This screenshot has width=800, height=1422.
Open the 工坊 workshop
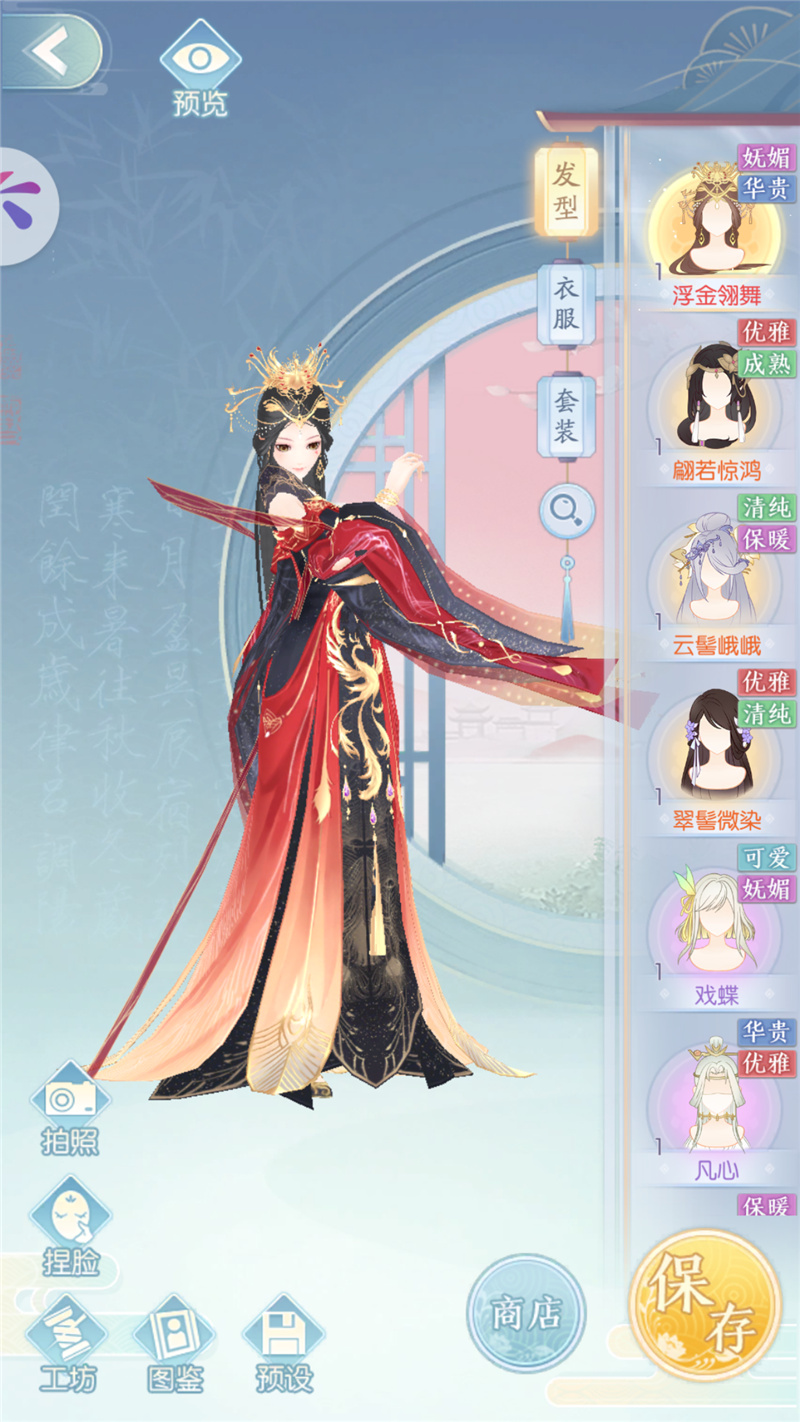(67, 1346)
